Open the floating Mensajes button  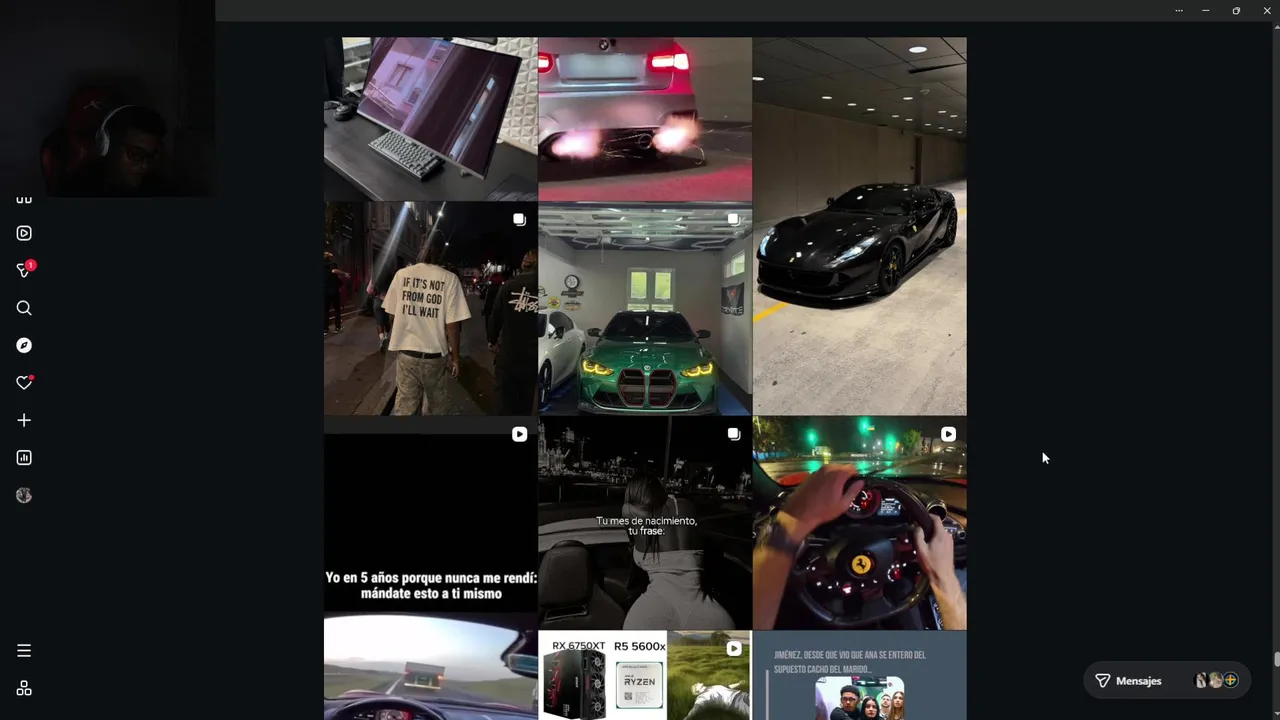click(1128, 681)
